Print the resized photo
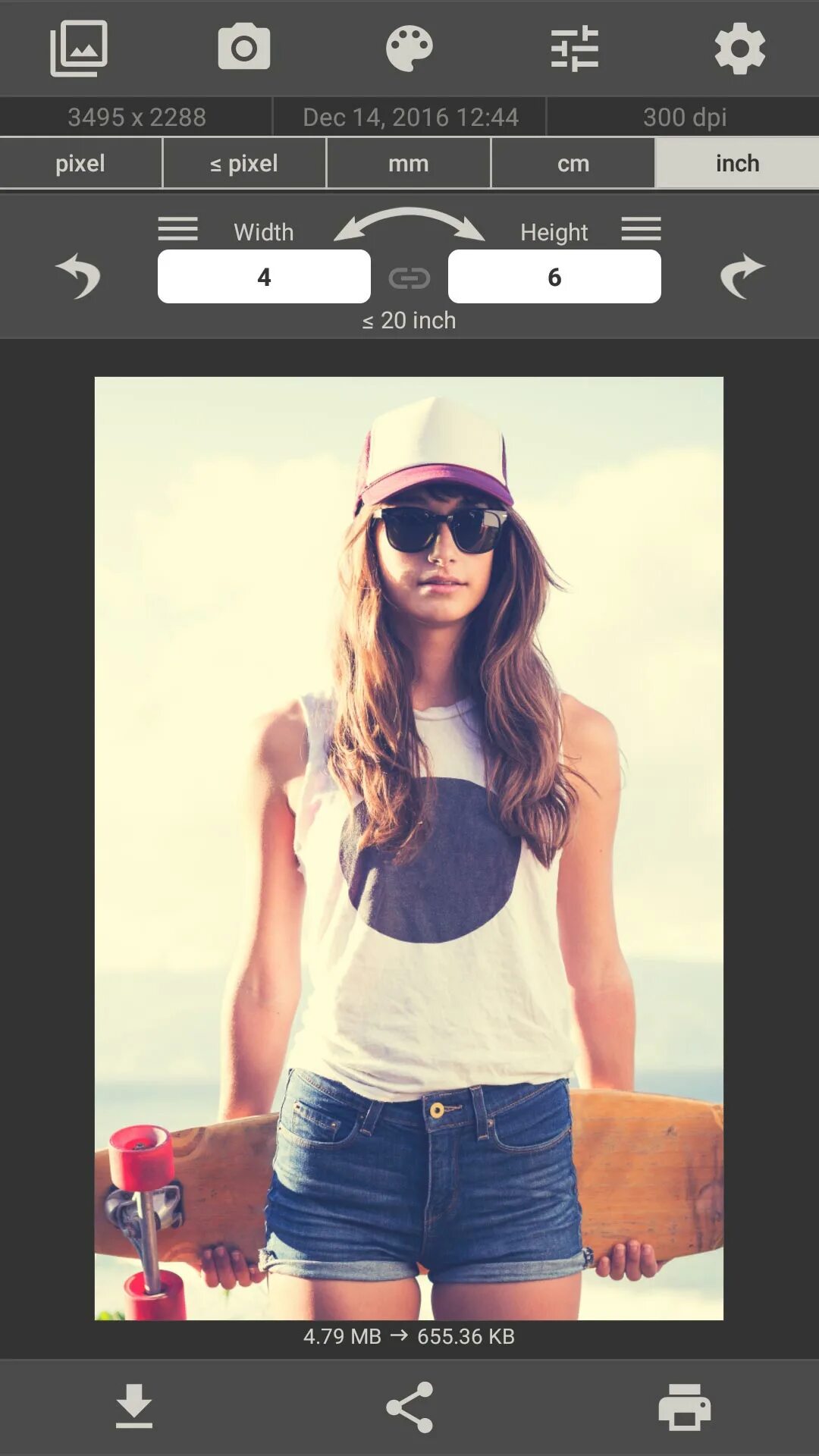819x1456 pixels. [685, 1407]
